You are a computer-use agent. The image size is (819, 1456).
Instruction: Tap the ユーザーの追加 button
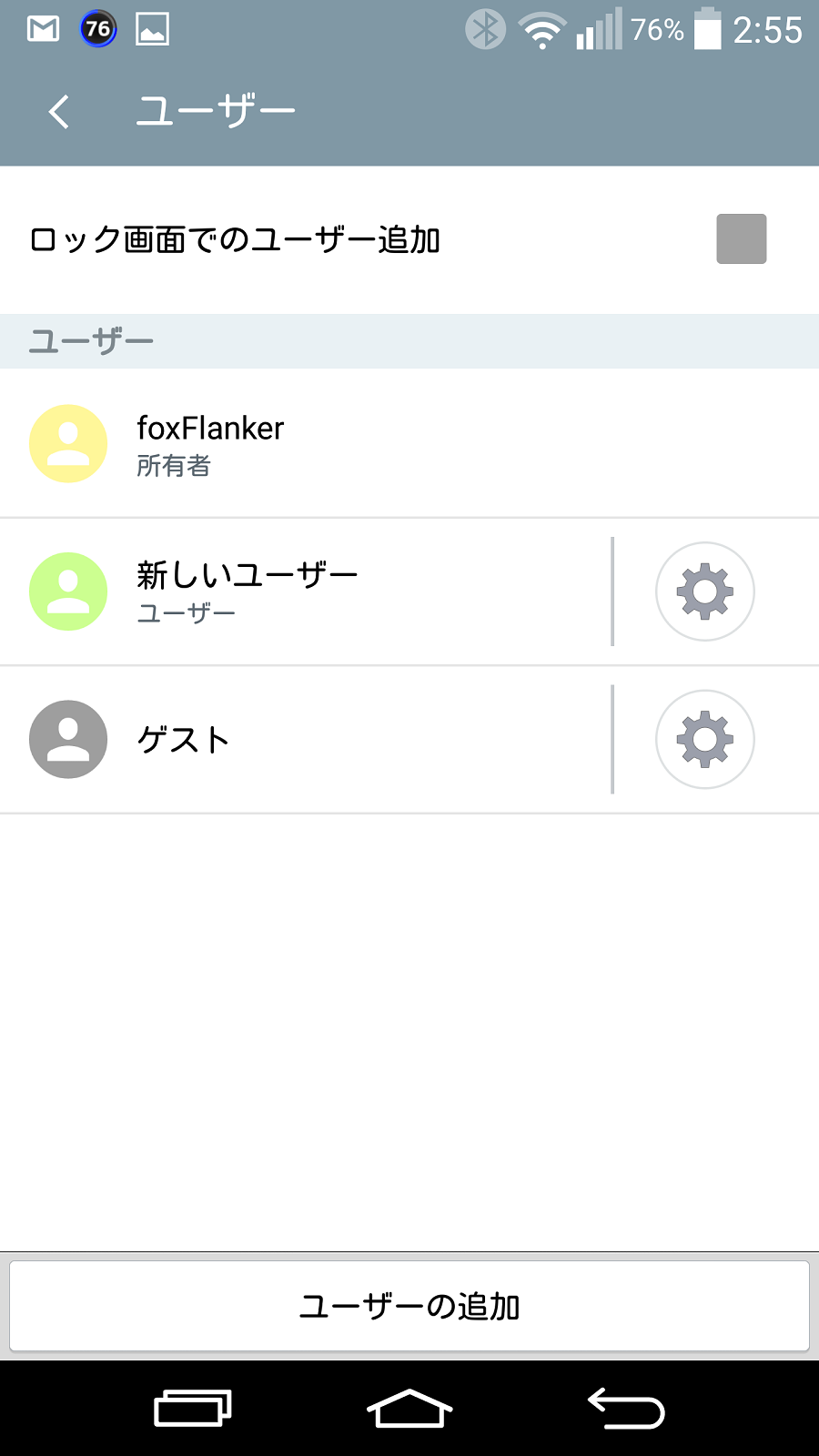point(409,1306)
